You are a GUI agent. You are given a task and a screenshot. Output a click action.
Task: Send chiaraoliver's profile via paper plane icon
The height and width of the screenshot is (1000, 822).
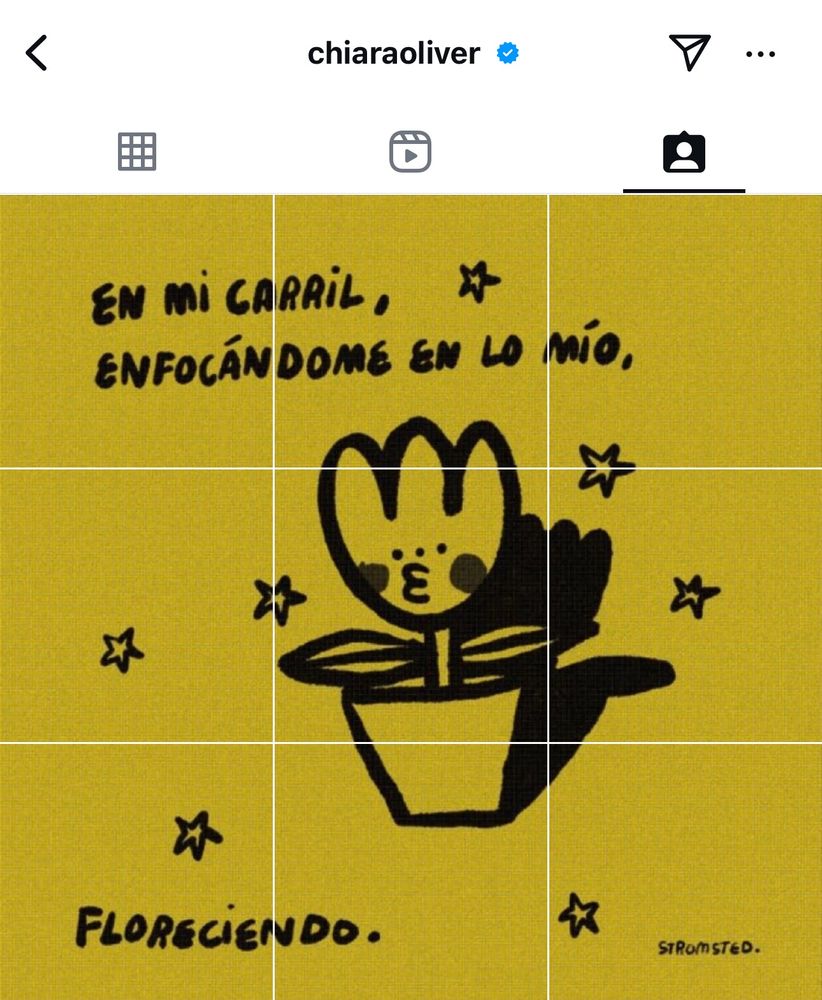[x=689, y=53]
